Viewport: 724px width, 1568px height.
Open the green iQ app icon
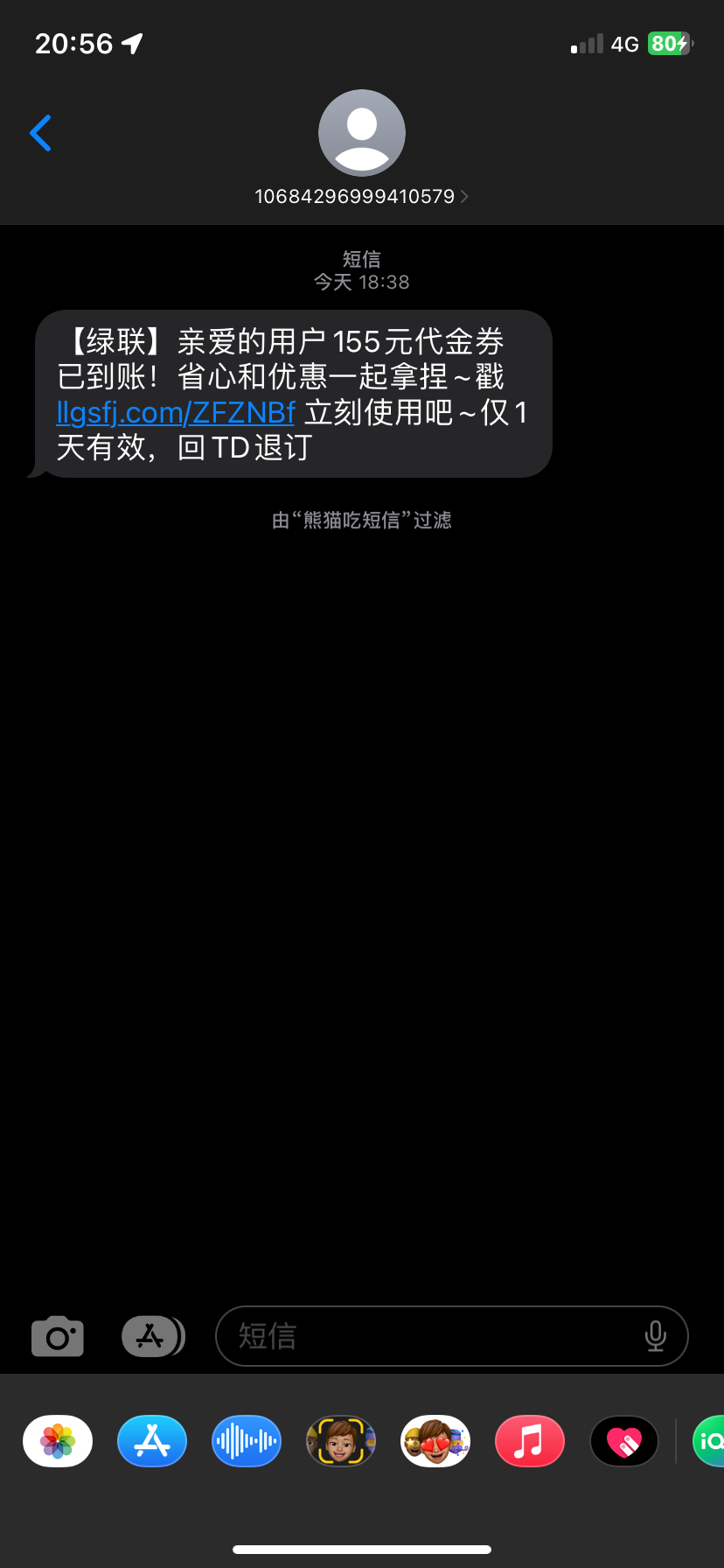[709, 1440]
